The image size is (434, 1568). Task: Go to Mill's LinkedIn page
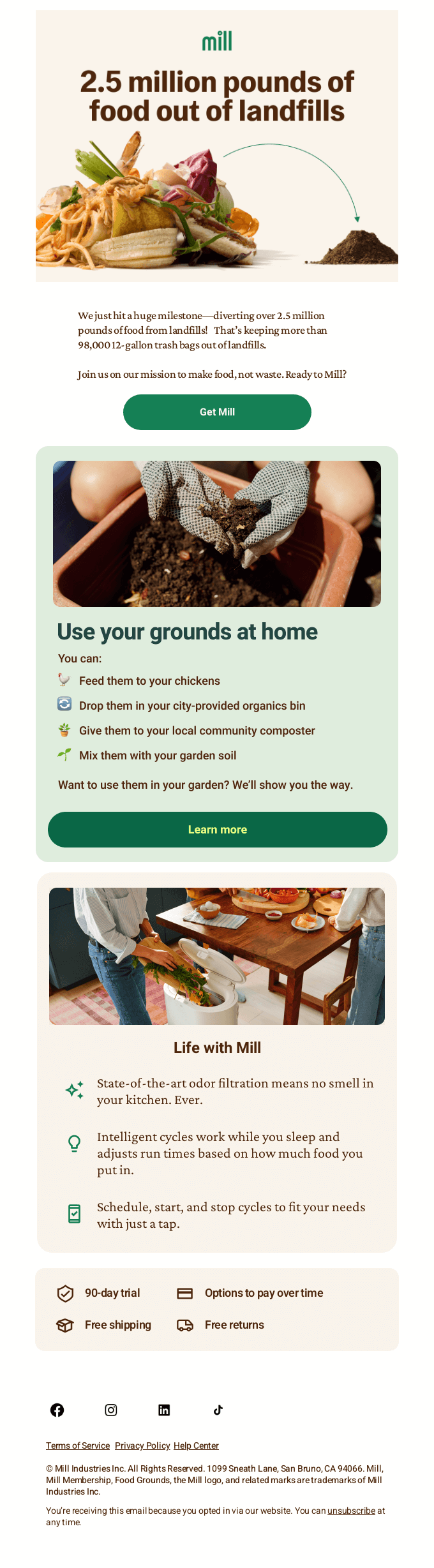click(164, 1410)
